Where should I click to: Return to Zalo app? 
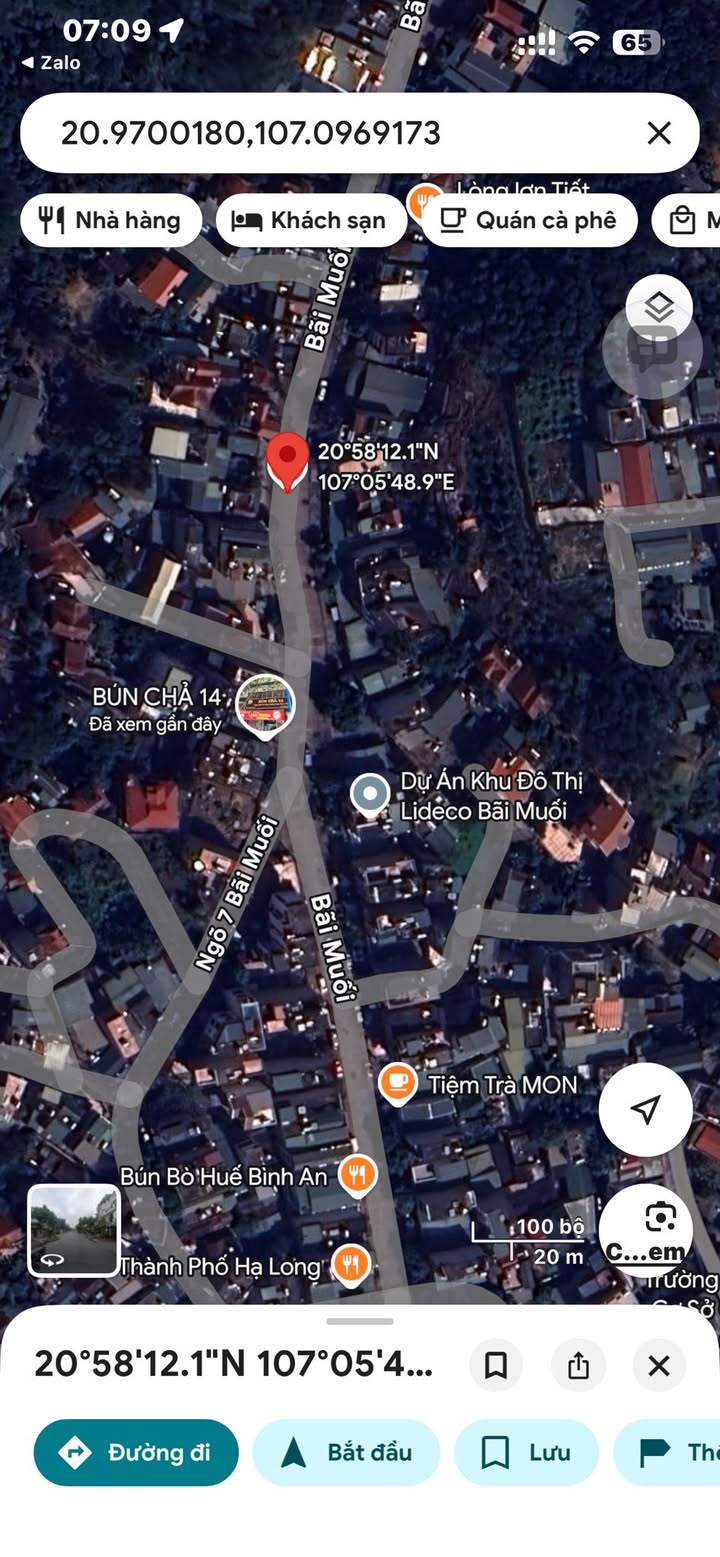point(51,62)
